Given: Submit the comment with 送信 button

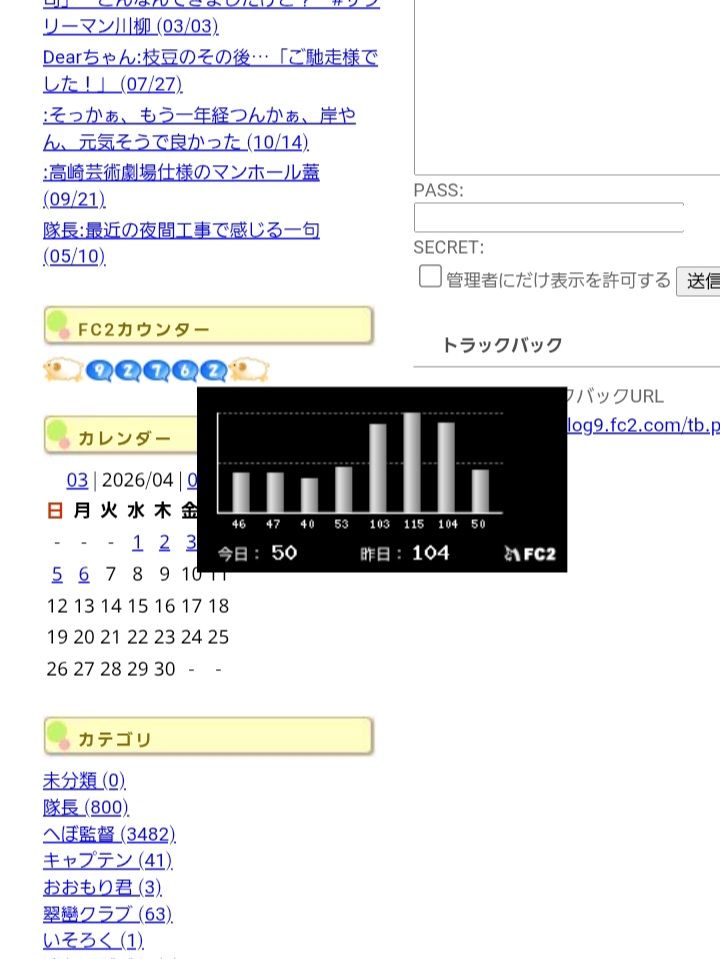Looking at the screenshot, I should pos(699,281).
